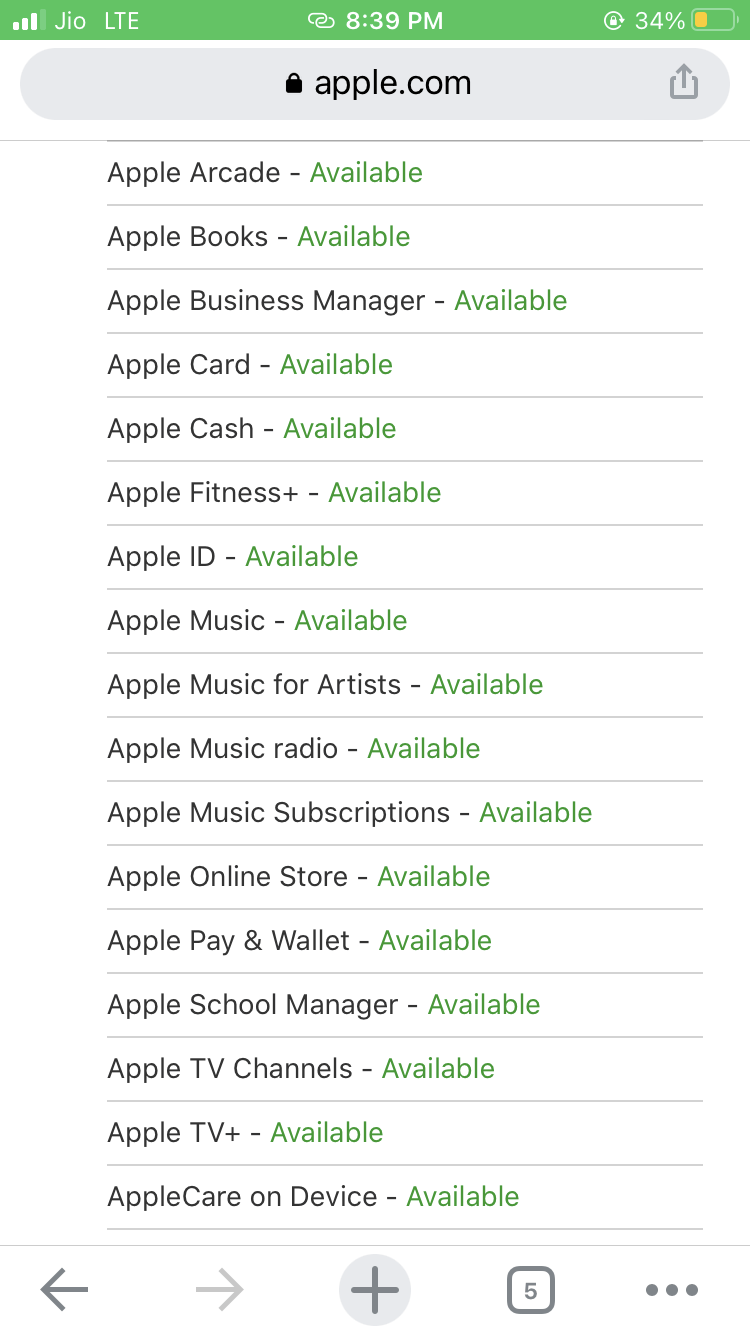
Task: Open Apple Business Manager status details
Action: [x=337, y=300]
